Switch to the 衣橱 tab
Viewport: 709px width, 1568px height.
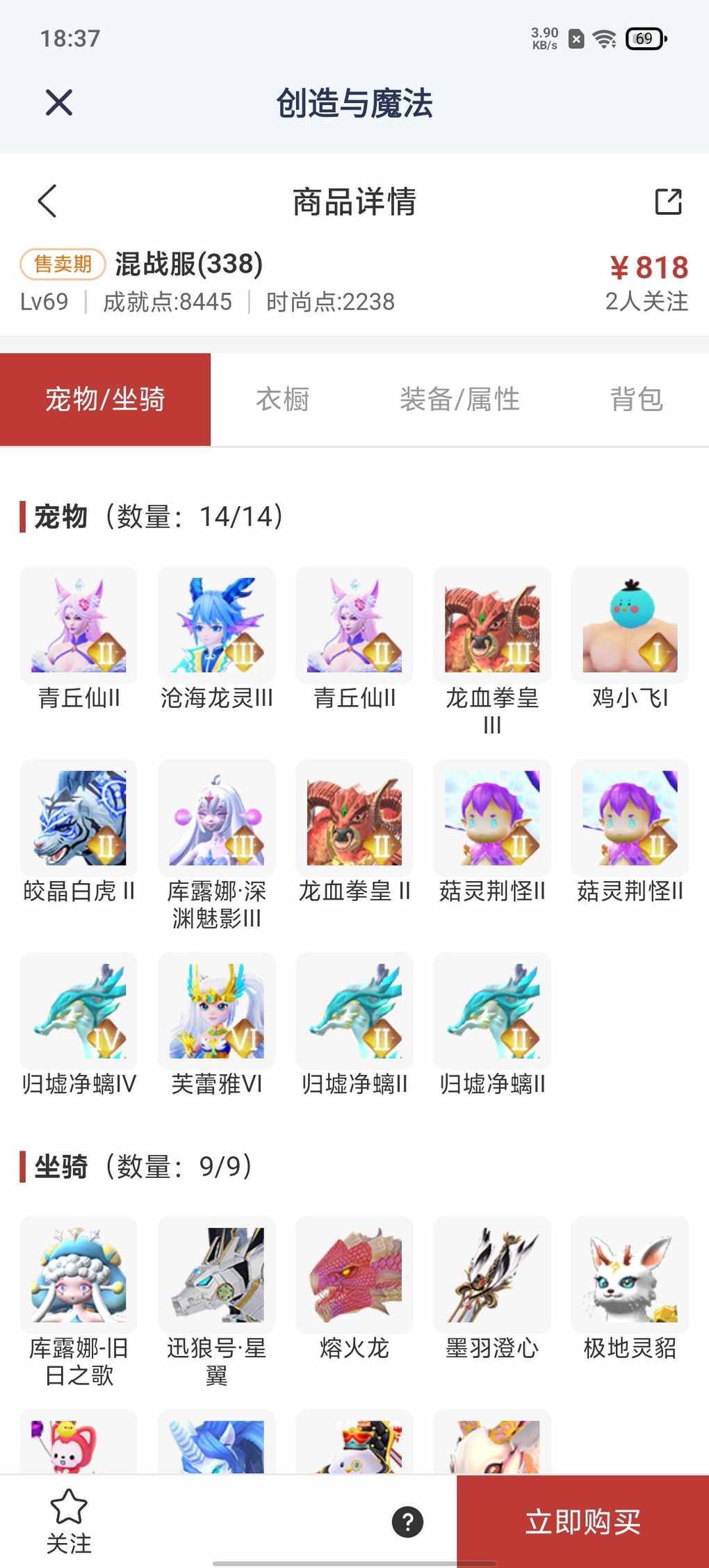coord(282,399)
